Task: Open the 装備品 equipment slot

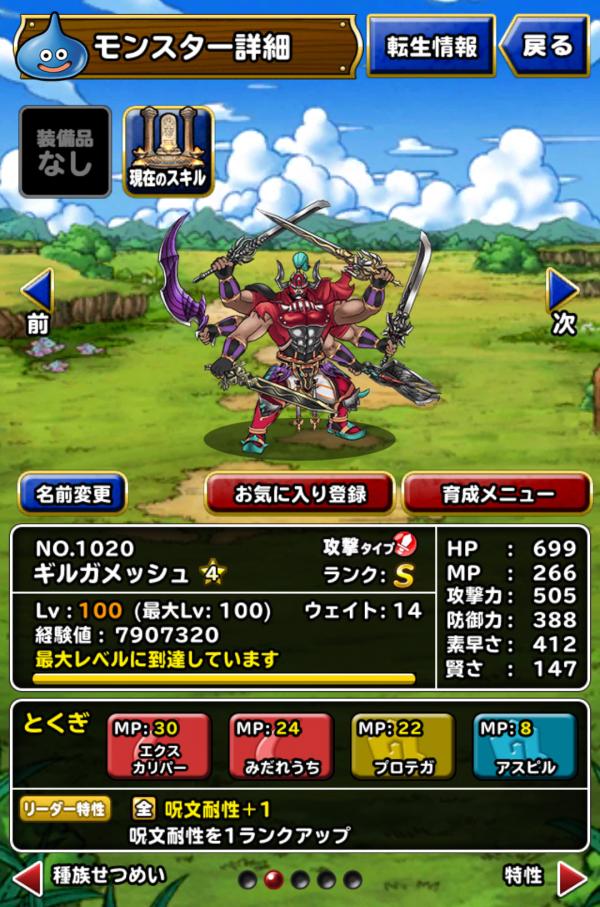Action: tap(65, 152)
